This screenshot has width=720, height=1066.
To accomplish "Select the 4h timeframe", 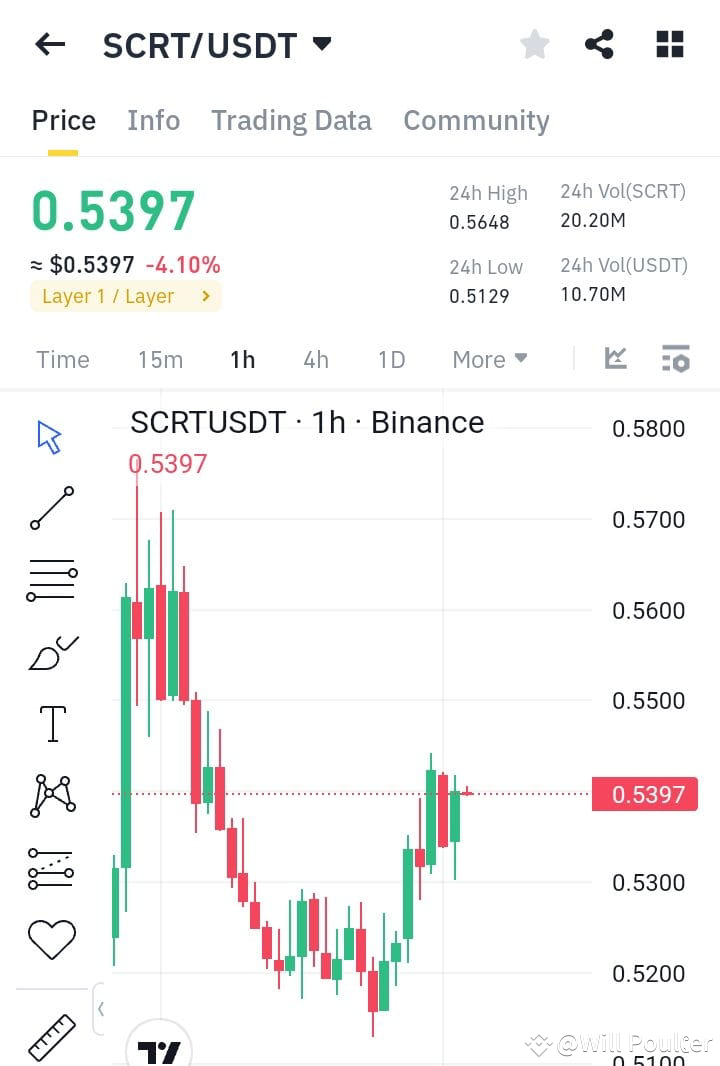I will (315, 359).
